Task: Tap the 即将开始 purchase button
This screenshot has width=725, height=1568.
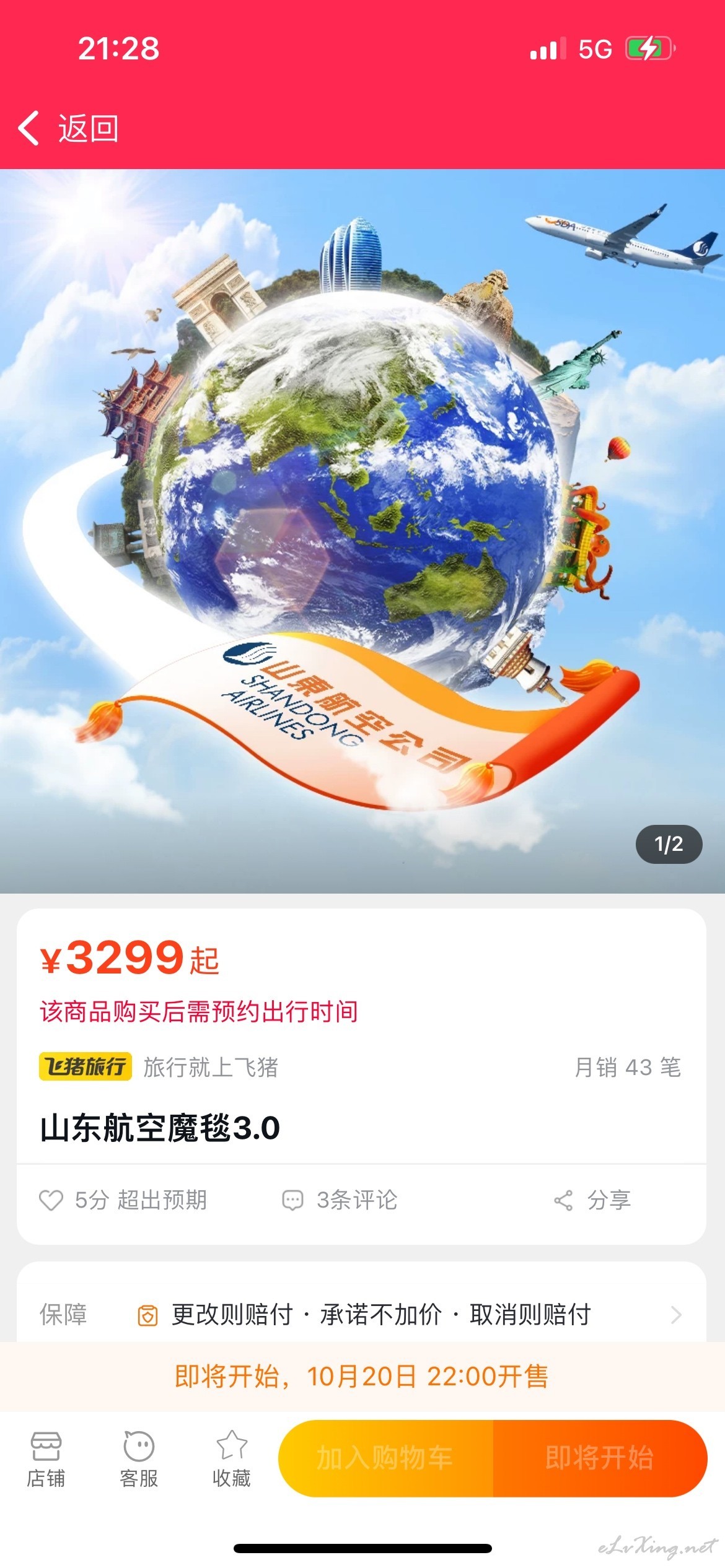Action: point(600,1458)
